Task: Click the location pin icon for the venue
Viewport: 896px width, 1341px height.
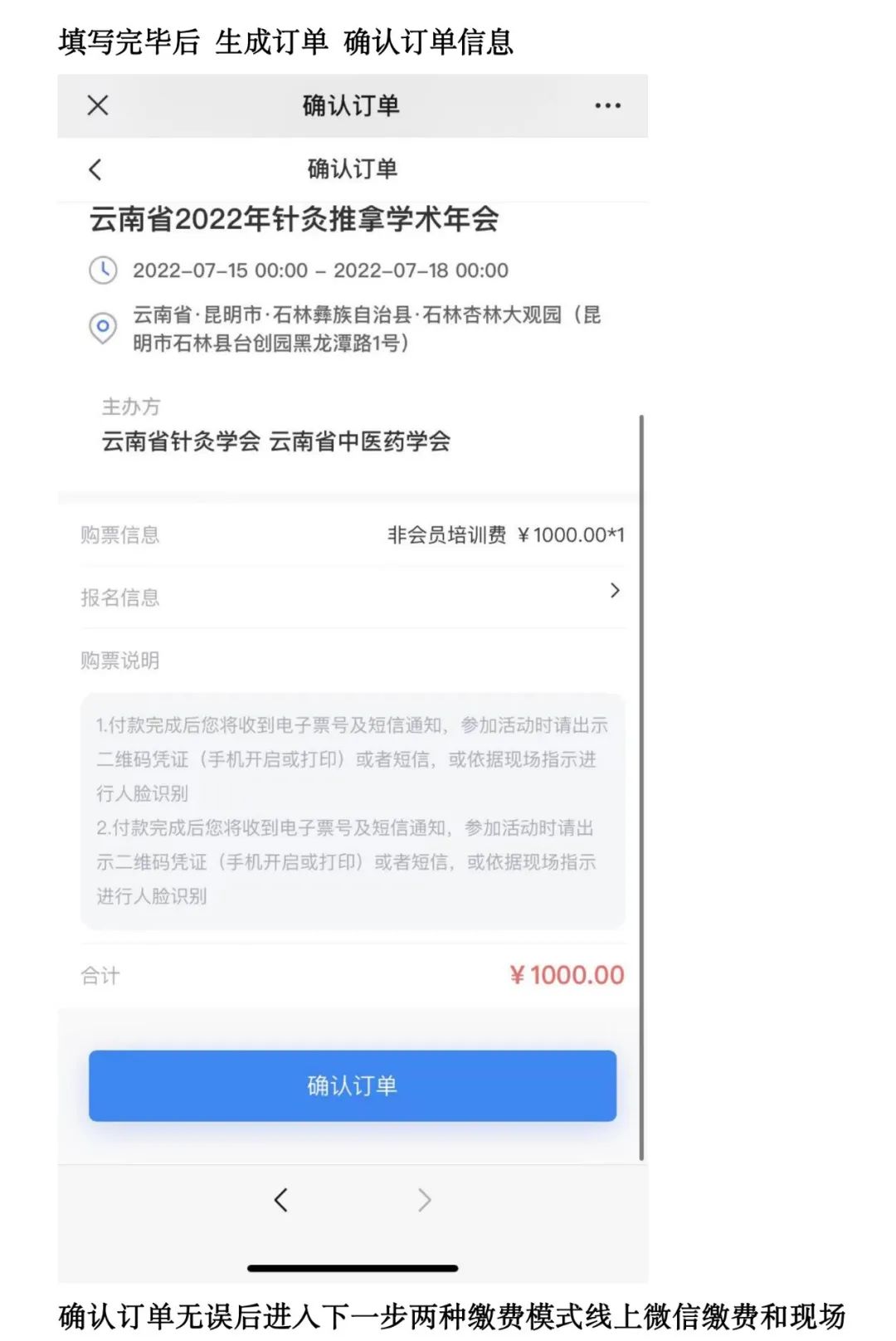Action: coord(103,325)
